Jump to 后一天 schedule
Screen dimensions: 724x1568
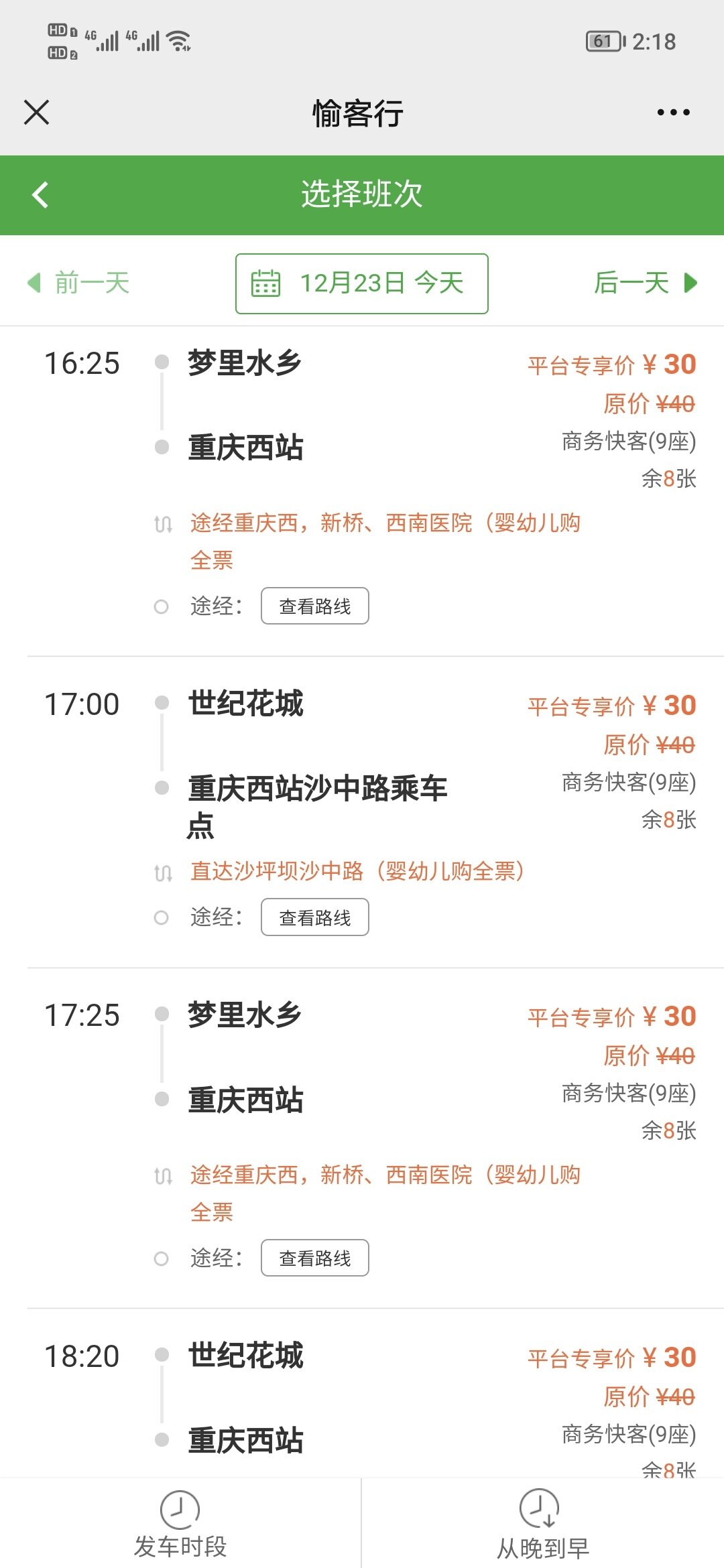tap(645, 283)
